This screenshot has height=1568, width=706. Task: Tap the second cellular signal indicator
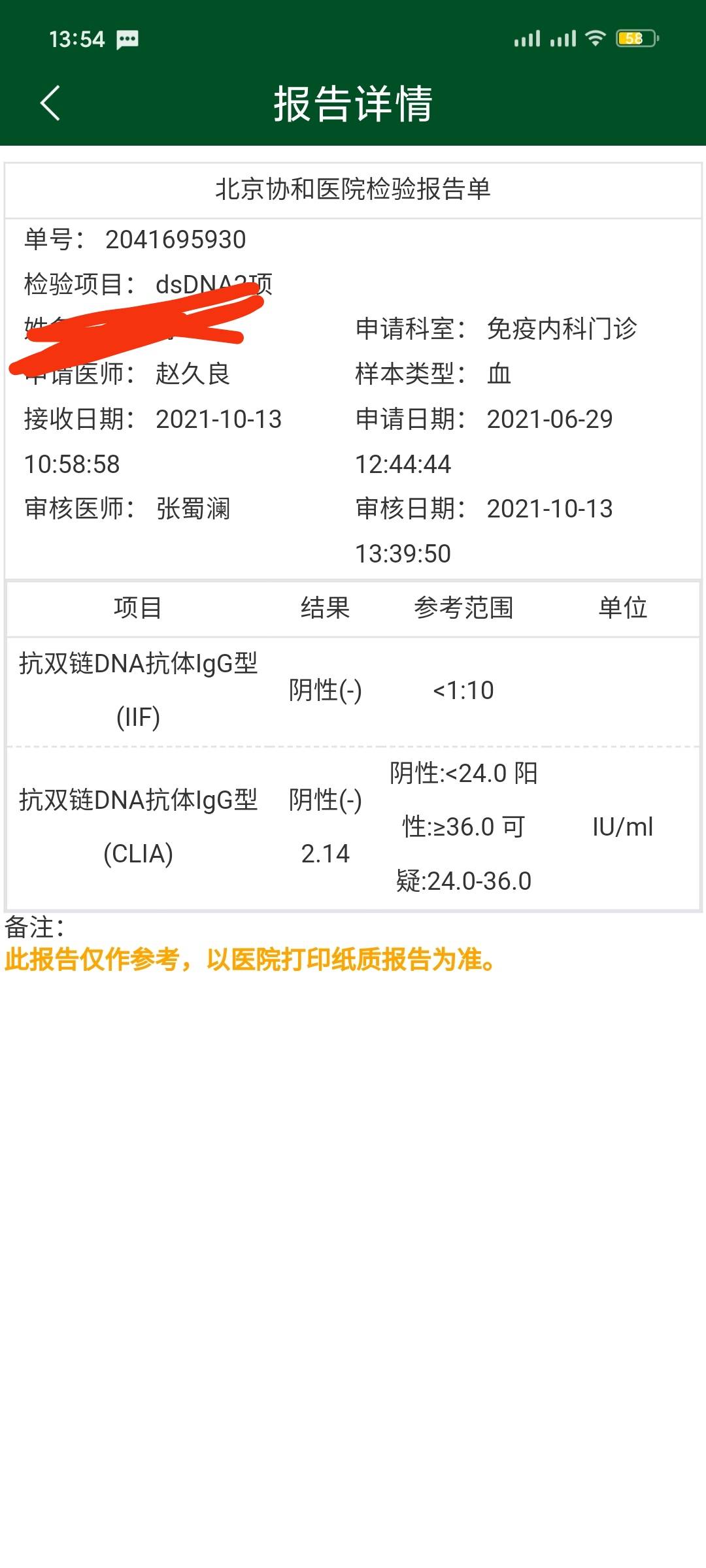pyautogui.click(x=563, y=39)
